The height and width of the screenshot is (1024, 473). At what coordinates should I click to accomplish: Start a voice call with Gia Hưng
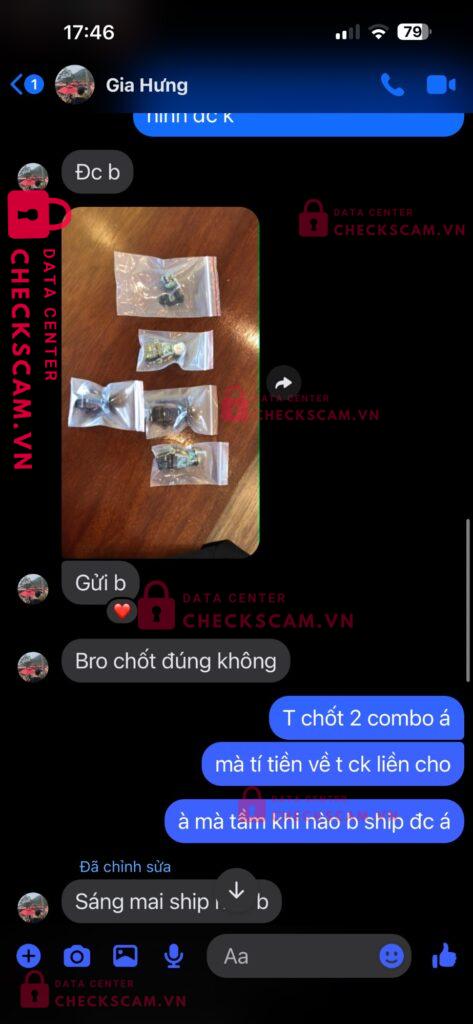[x=392, y=84]
